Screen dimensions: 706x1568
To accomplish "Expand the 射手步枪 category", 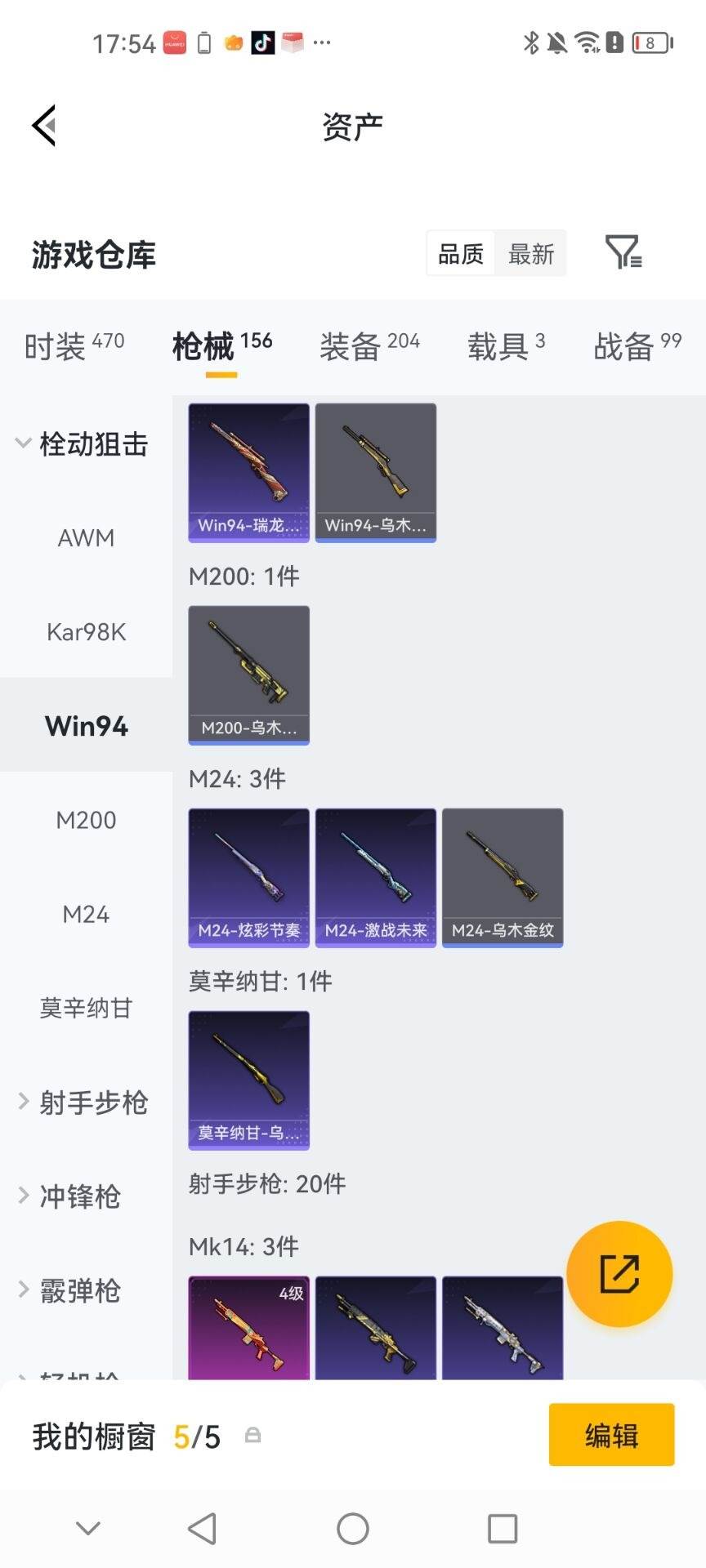I will [82, 1102].
